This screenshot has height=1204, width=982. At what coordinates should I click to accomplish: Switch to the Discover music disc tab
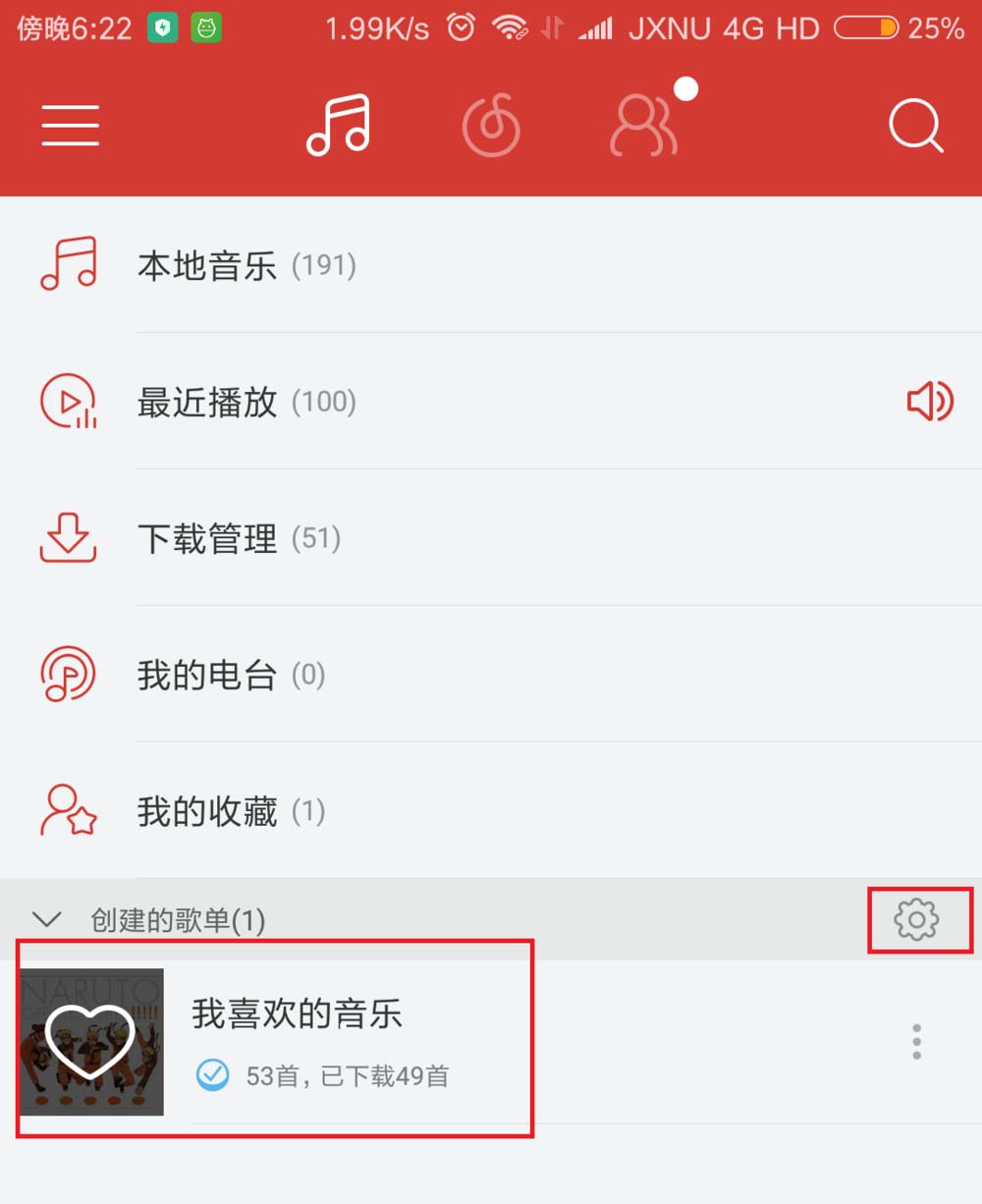(492, 126)
